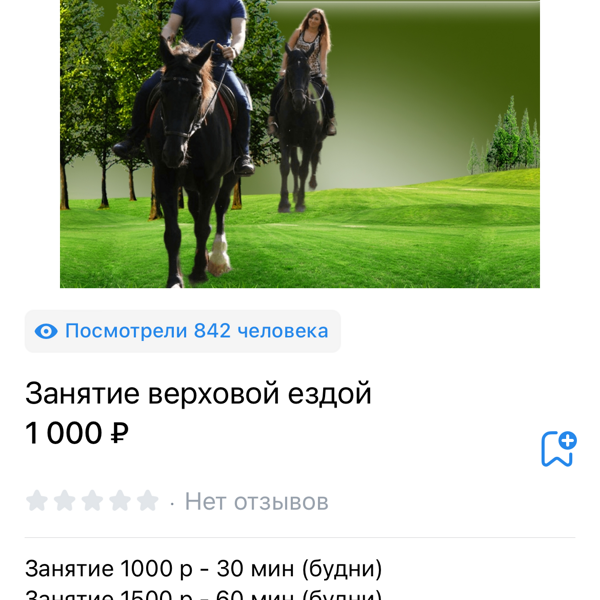The height and width of the screenshot is (600, 600).
Task: Save listing with the bookmark icon
Action: (558, 449)
